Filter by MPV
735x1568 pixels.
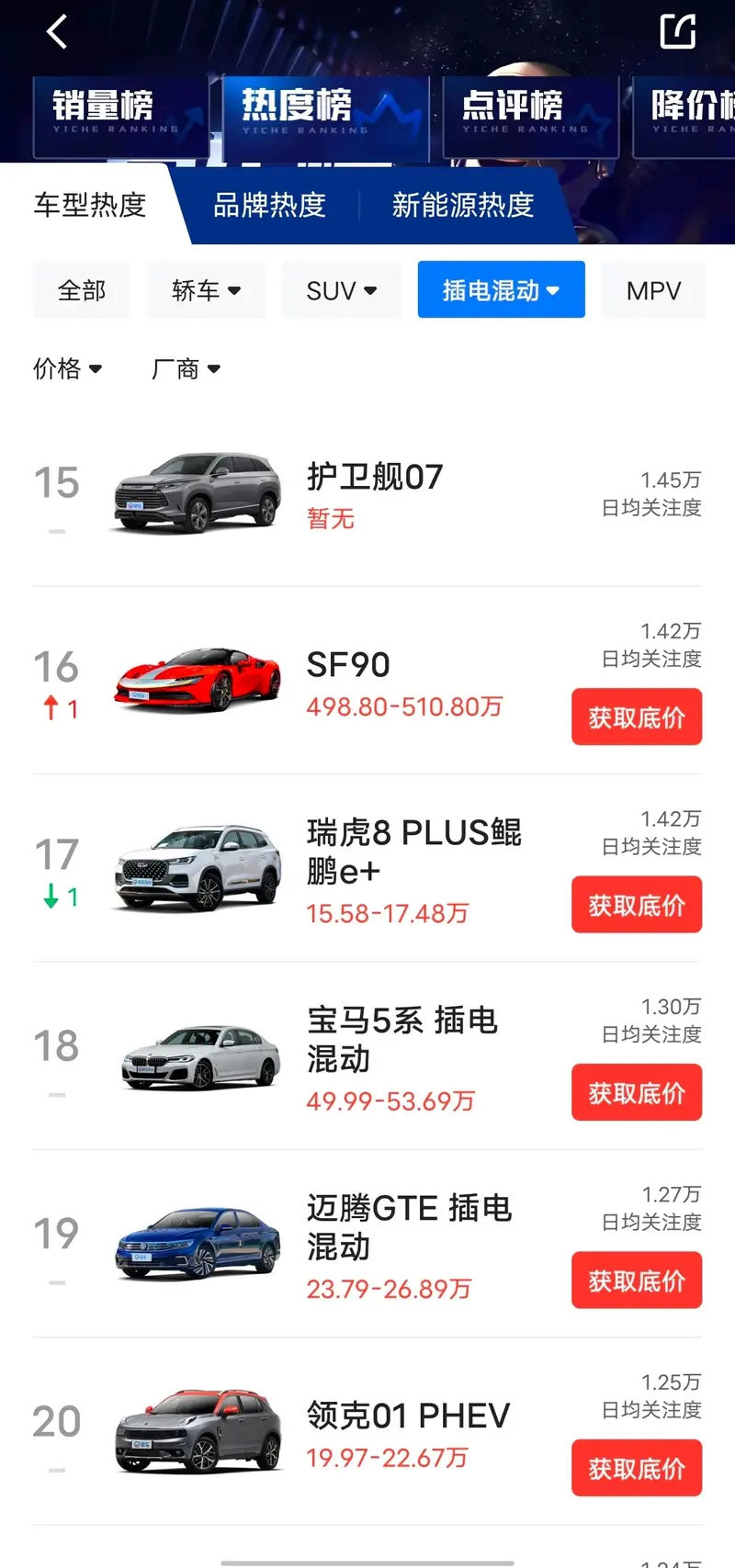[653, 290]
